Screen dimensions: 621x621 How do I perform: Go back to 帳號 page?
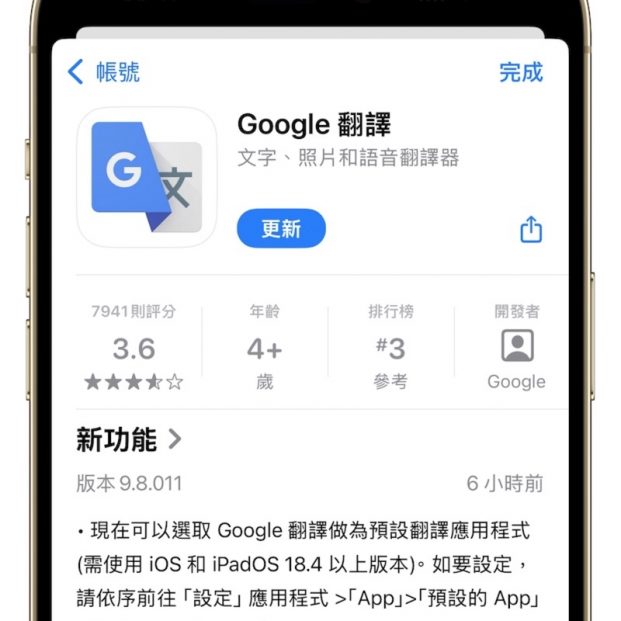coord(103,72)
